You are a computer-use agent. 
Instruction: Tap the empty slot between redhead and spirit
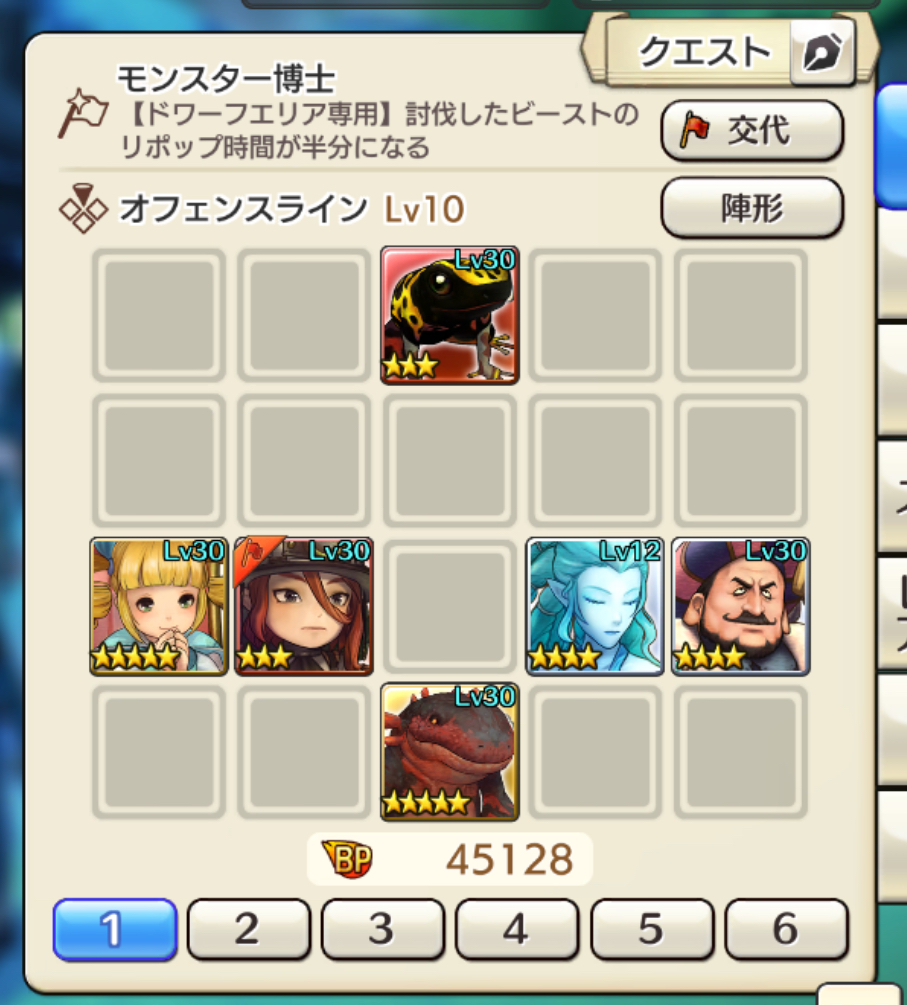(x=450, y=607)
